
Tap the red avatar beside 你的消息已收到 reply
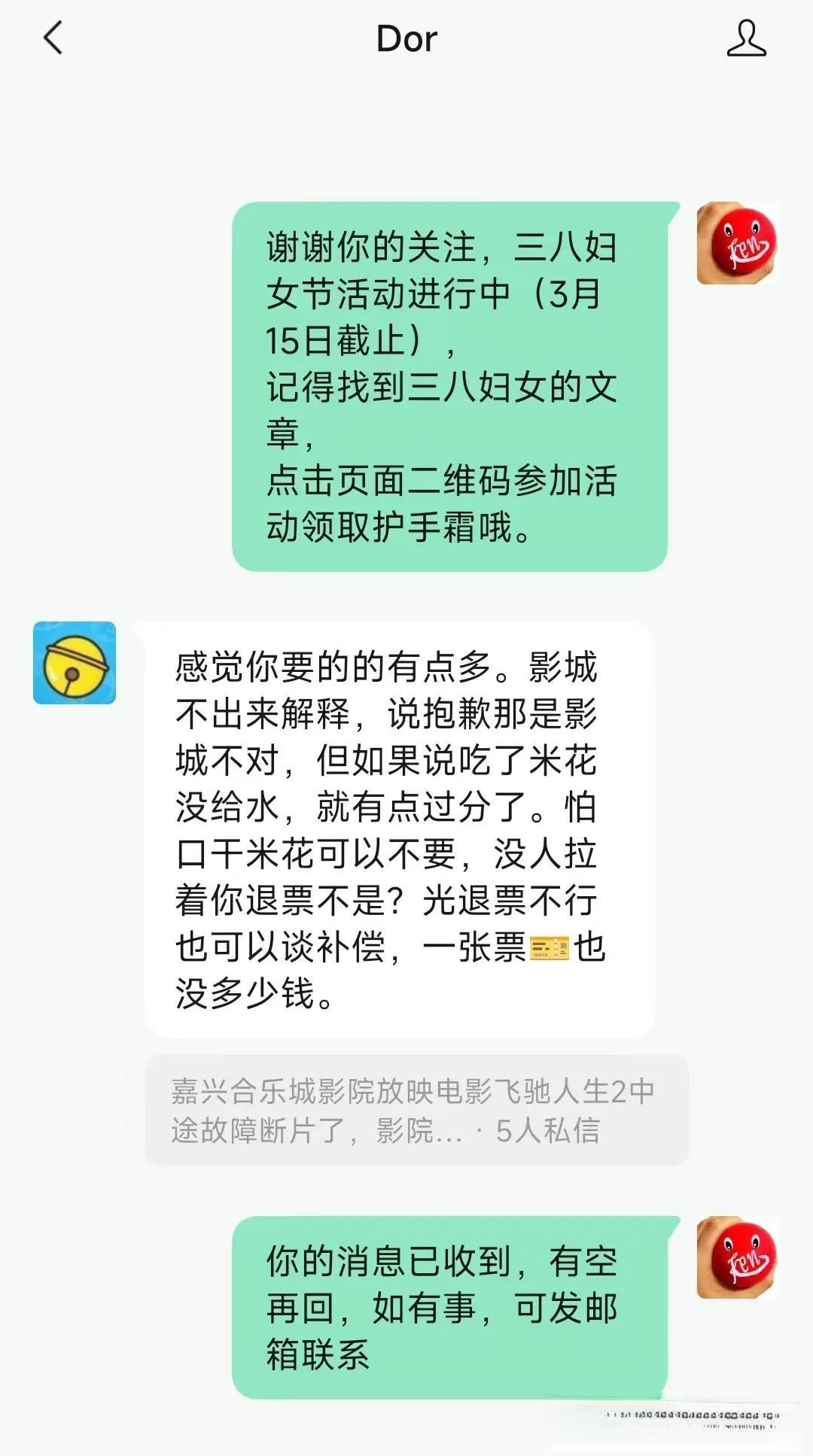[x=737, y=1258]
